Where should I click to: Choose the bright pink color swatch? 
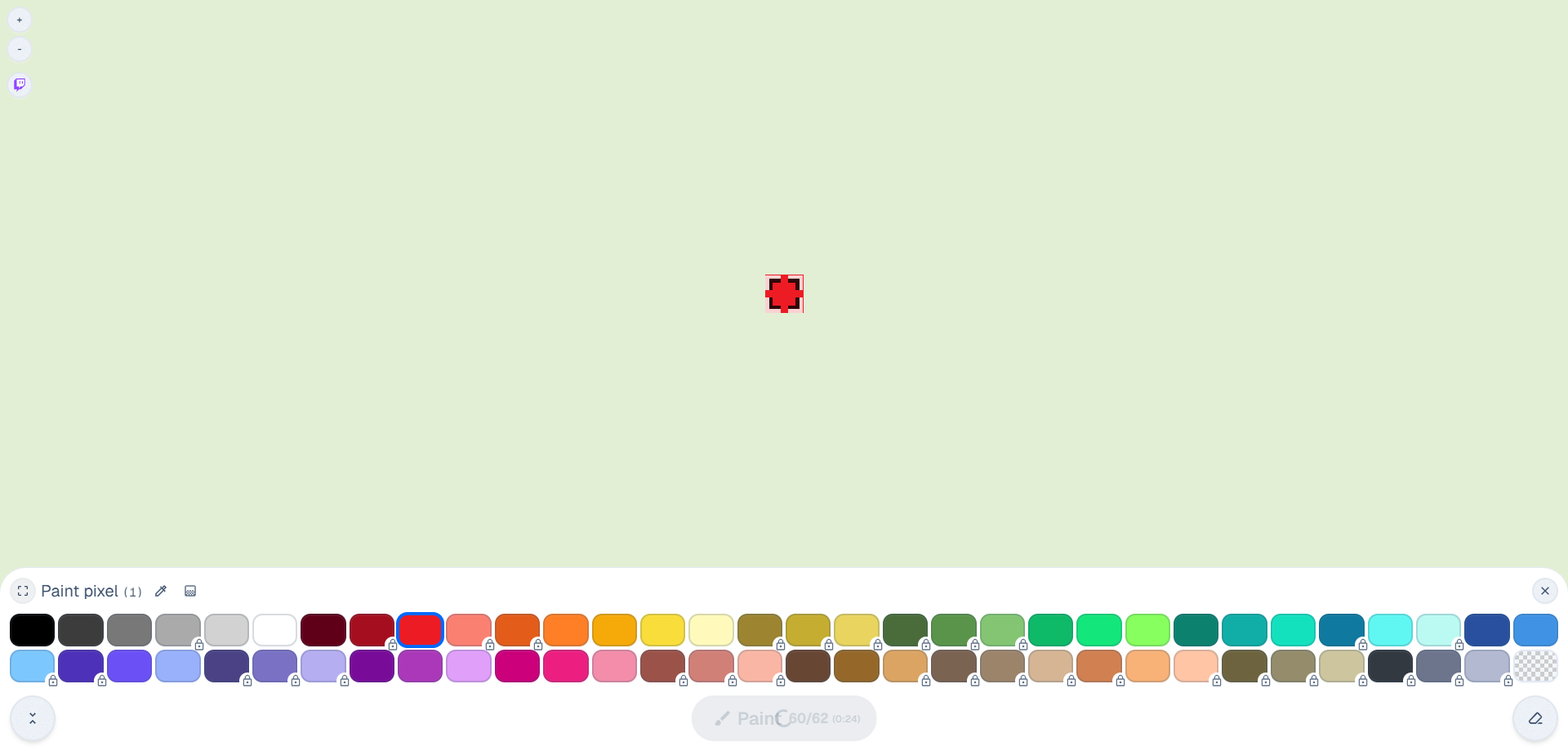tap(565, 666)
